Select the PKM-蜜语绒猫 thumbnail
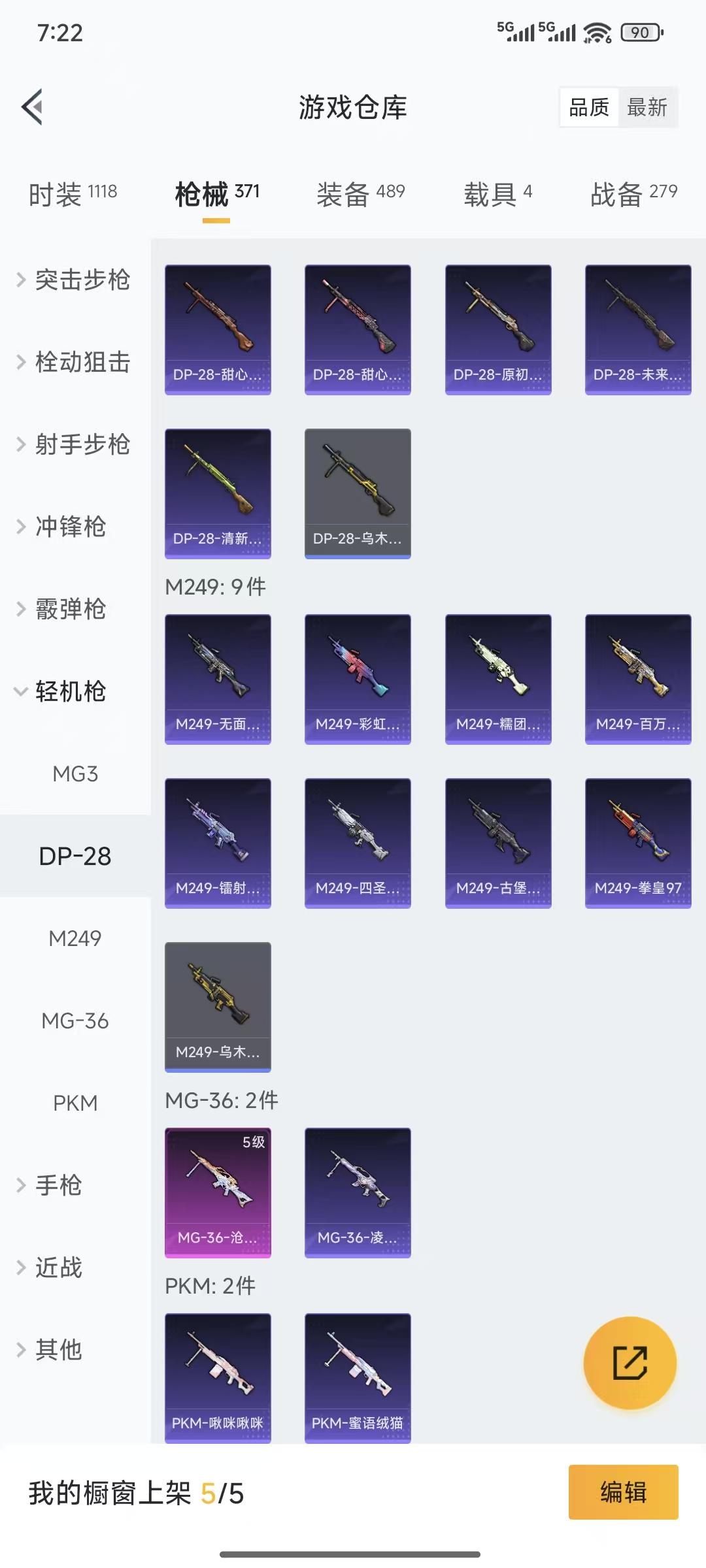This screenshot has height=1568, width=706. tap(358, 1379)
